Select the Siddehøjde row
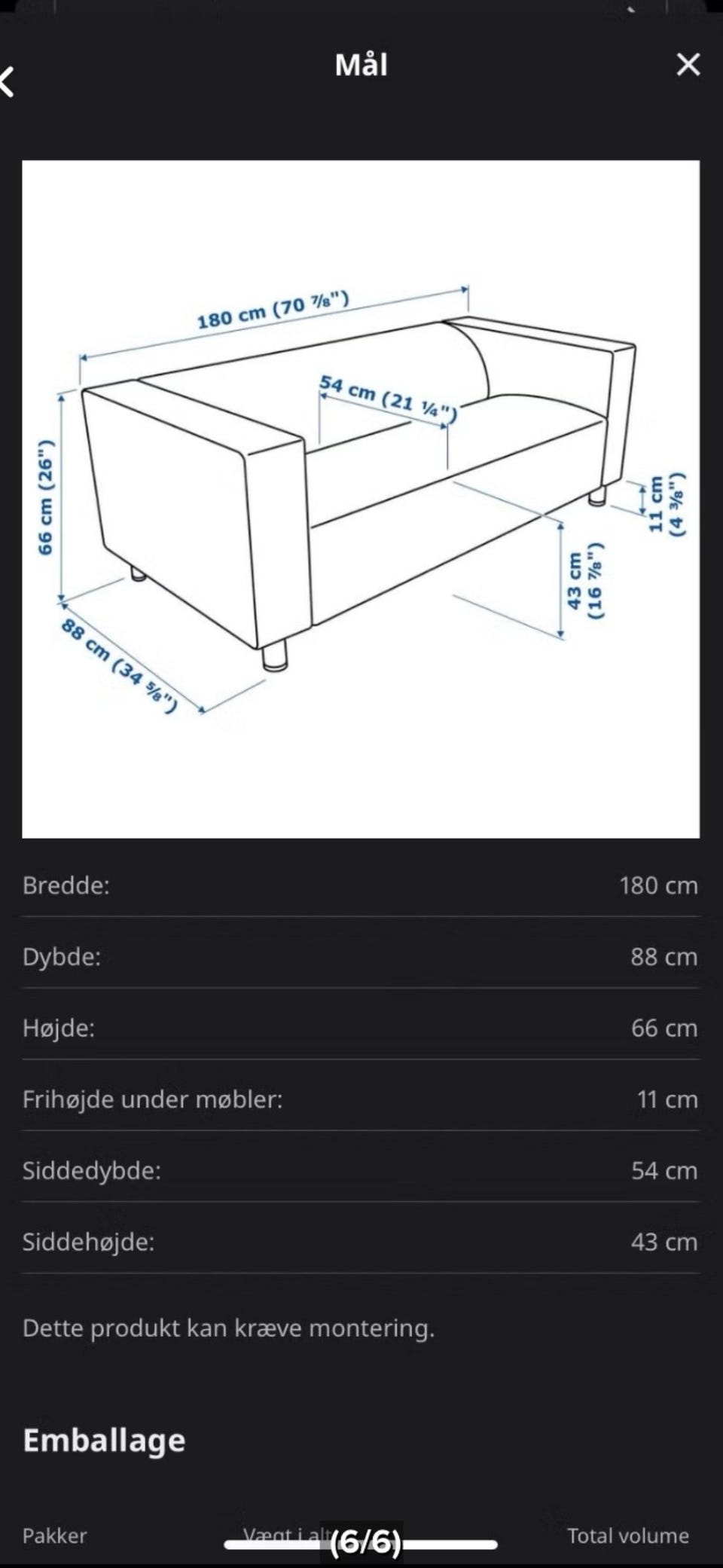The width and height of the screenshot is (723, 1568). pyautogui.click(x=361, y=1242)
